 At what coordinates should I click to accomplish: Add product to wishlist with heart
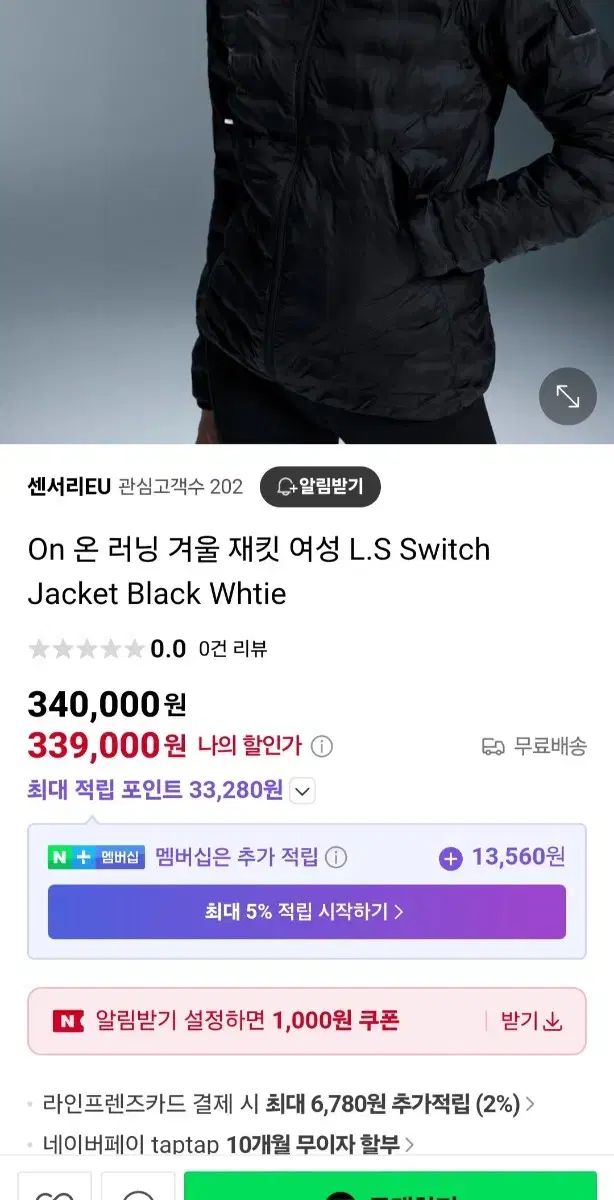54,1190
